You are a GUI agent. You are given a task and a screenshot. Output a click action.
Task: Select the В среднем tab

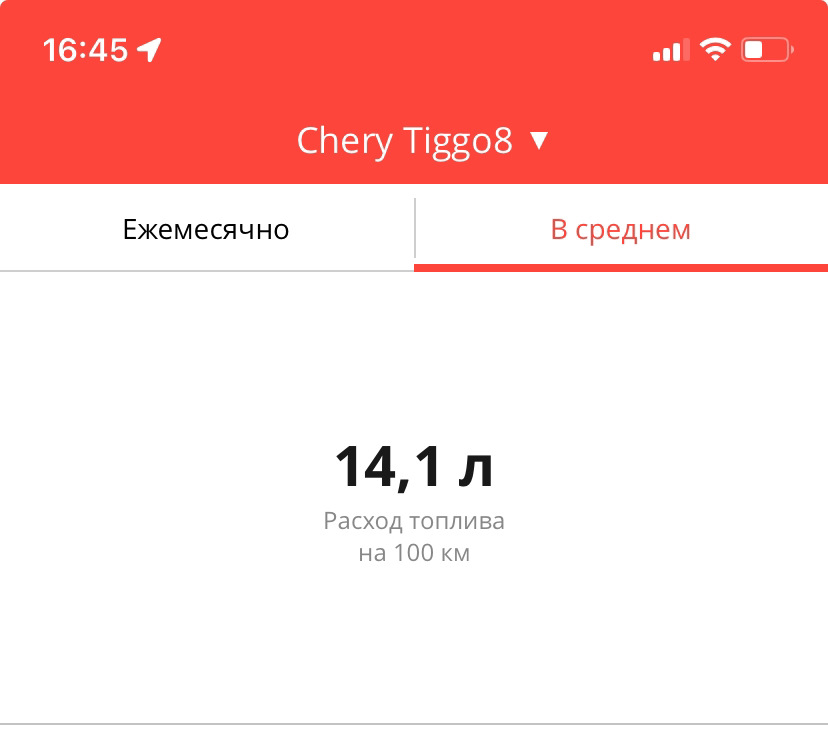click(620, 230)
